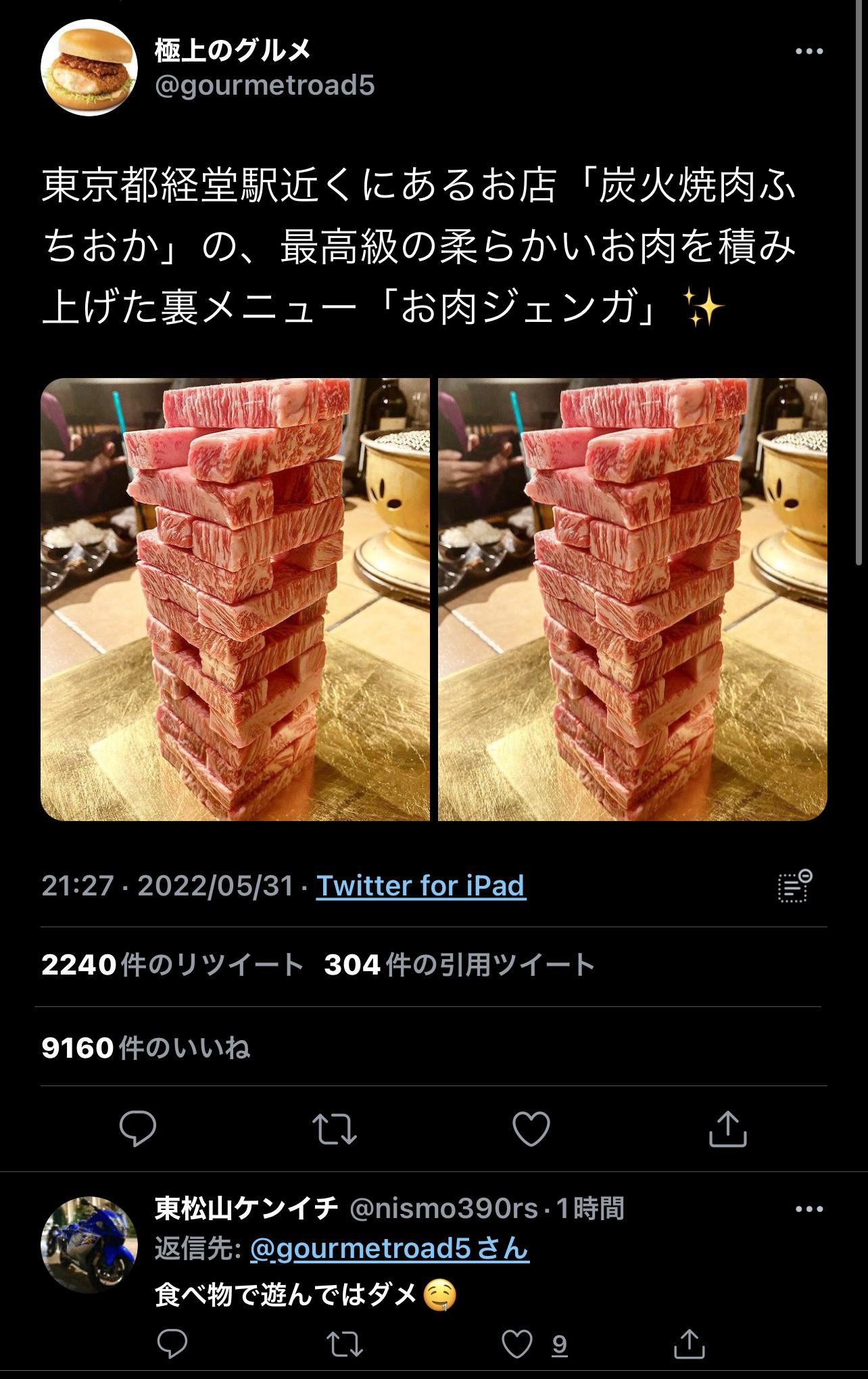Like the main tweet
868x1379 pixels.
[531, 1128]
